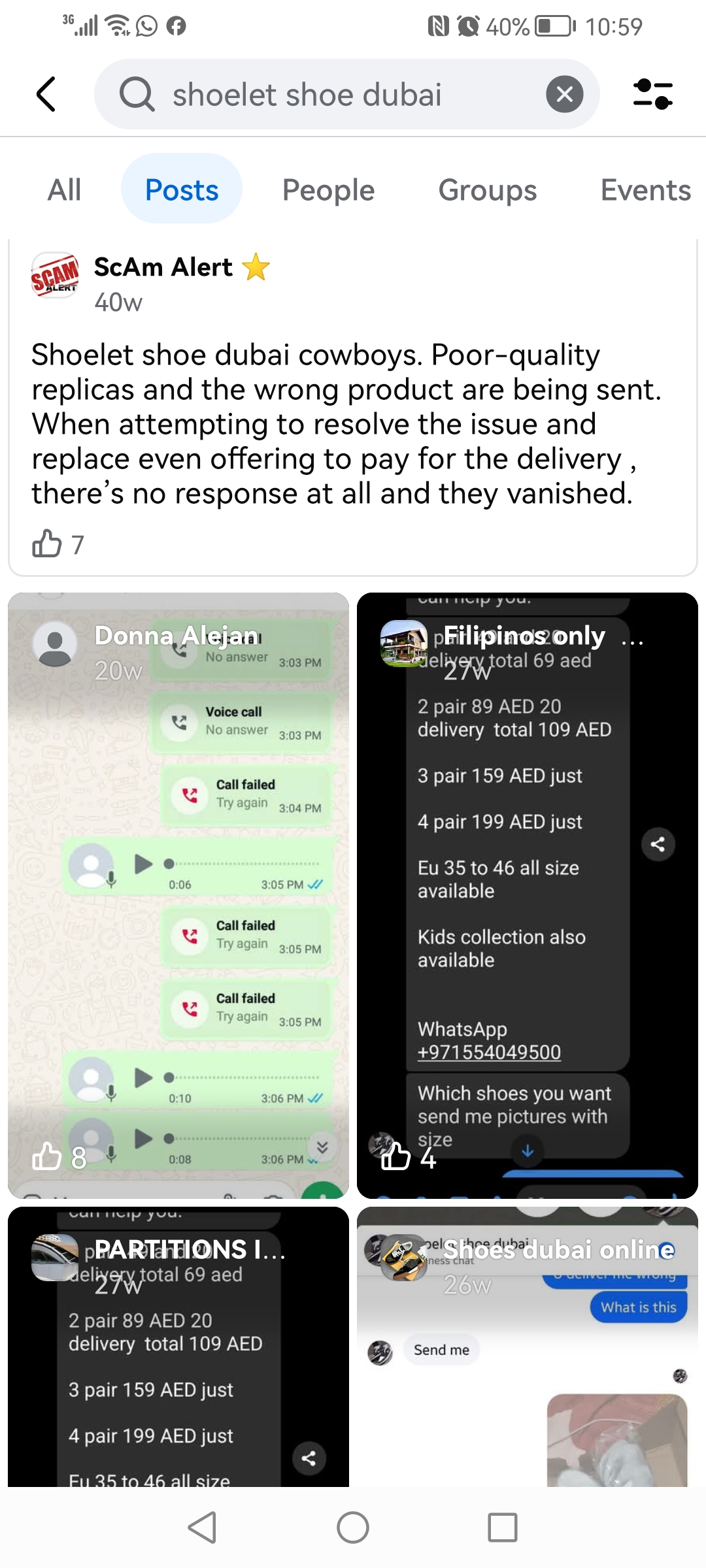
Task: Open the Groups tab
Action: tap(487, 190)
